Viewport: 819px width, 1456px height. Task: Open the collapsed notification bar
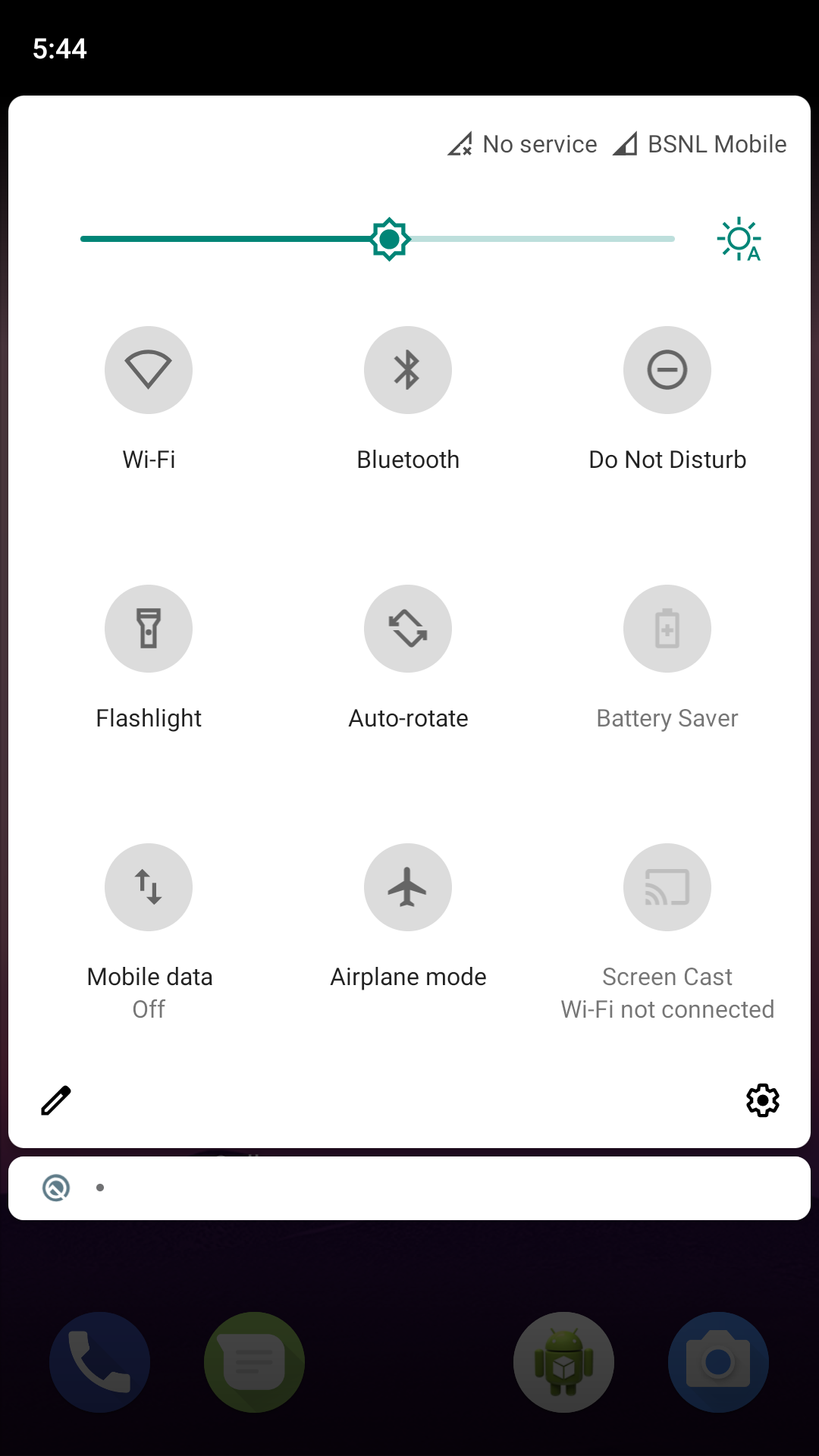[x=409, y=1188]
